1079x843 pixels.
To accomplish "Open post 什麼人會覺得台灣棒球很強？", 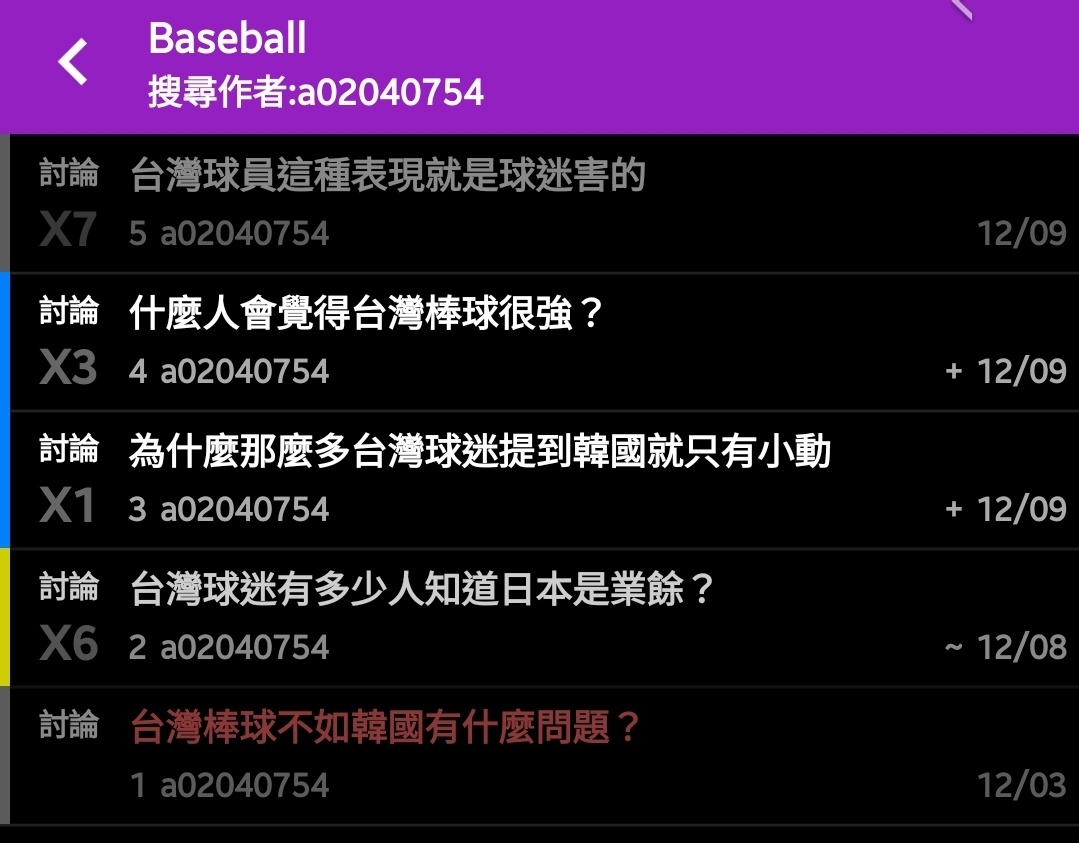I will pyautogui.click(x=367, y=314).
